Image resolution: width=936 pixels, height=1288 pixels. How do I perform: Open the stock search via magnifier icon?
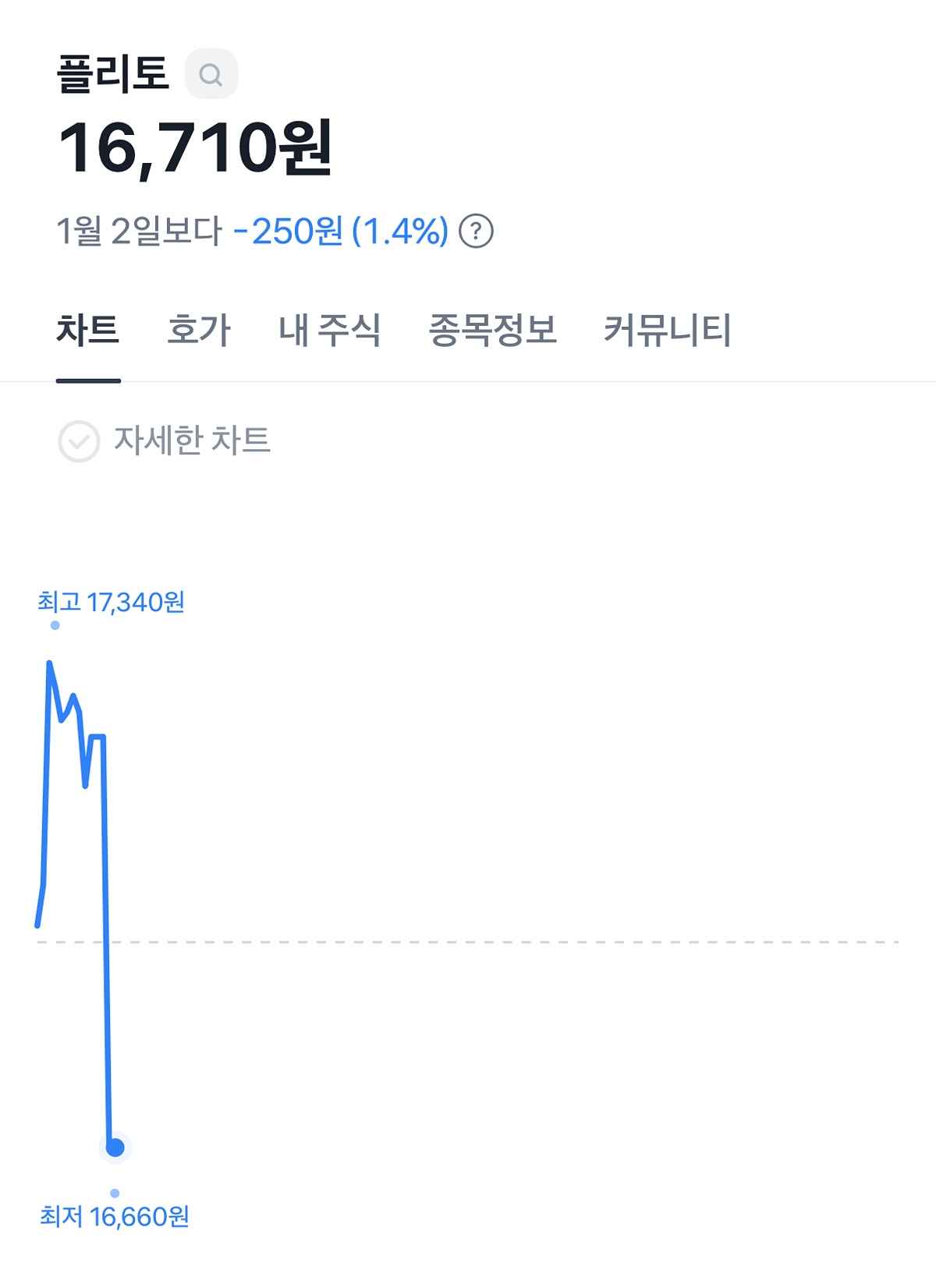(x=212, y=75)
